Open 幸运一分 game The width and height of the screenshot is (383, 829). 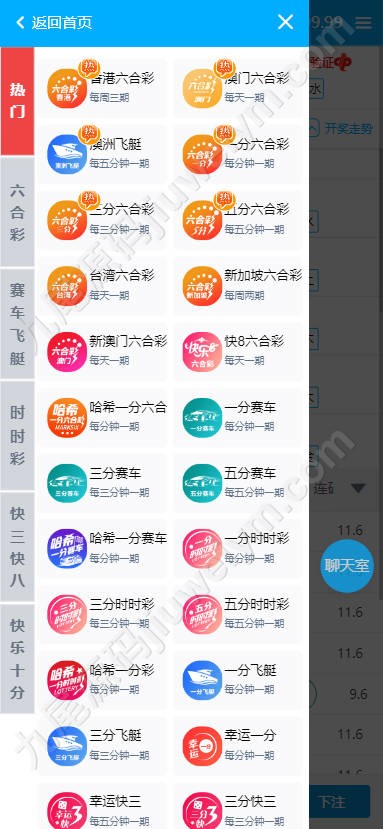tap(239, 745)
